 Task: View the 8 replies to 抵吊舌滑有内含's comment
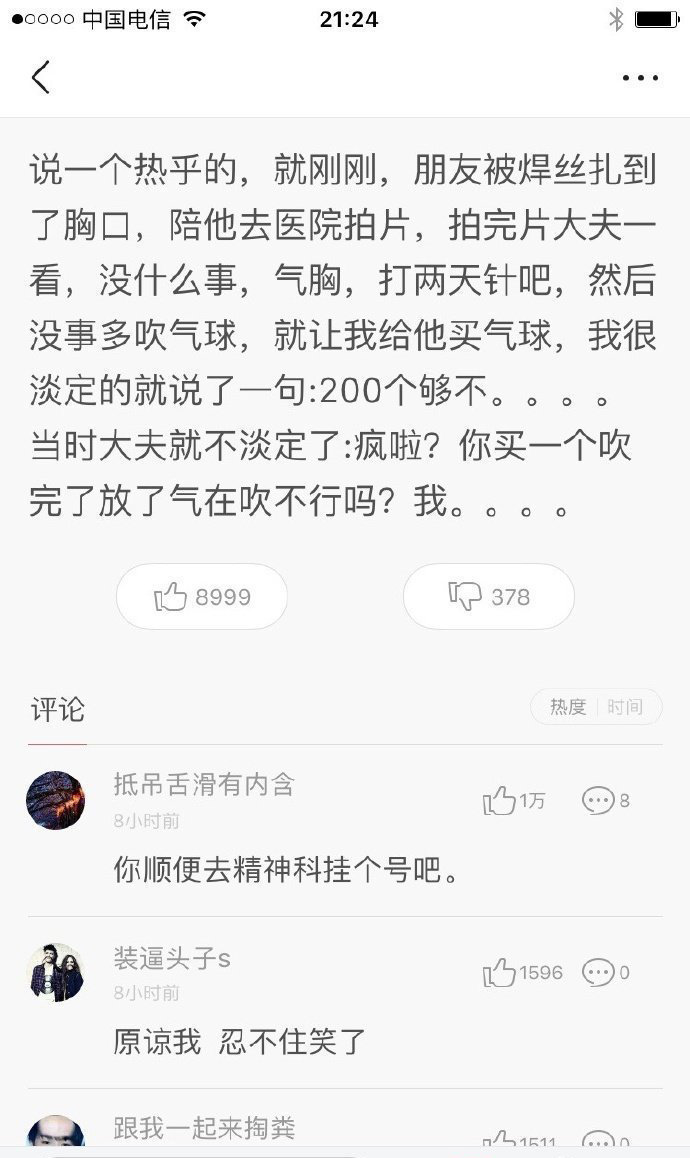point(606,800)
